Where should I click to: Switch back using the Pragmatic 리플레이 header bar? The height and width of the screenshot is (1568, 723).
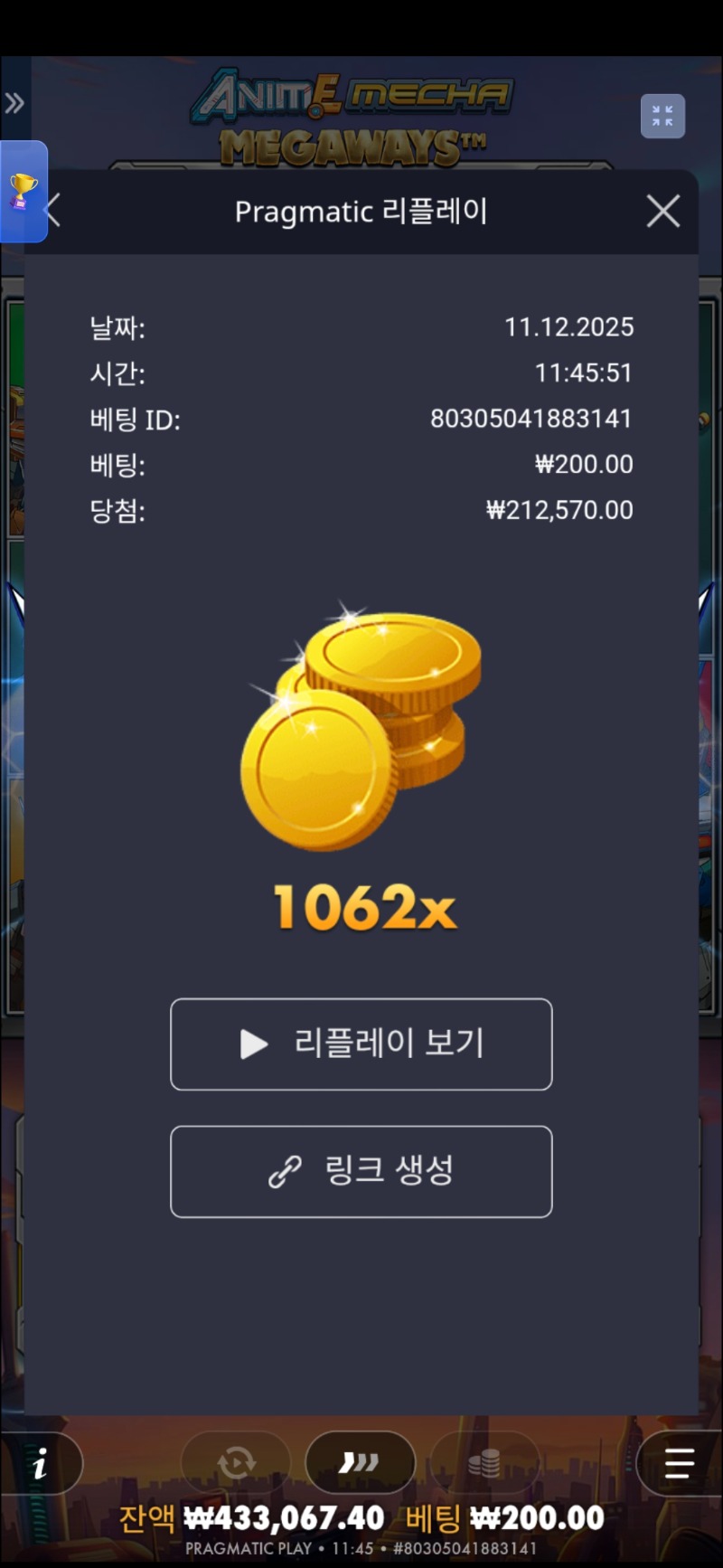pyautogui.click(x=361, y=211)
